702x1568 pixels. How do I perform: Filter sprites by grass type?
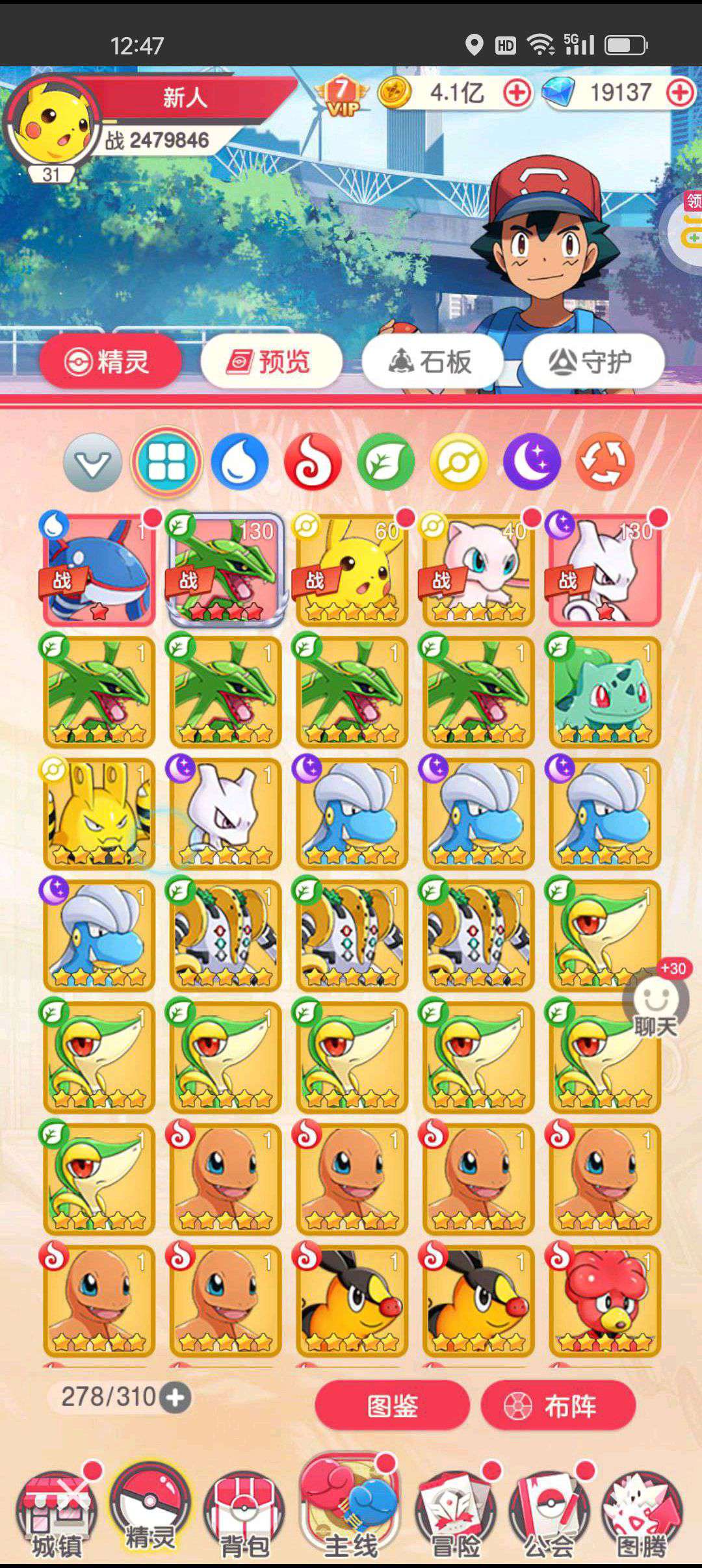tap(385, 462)
